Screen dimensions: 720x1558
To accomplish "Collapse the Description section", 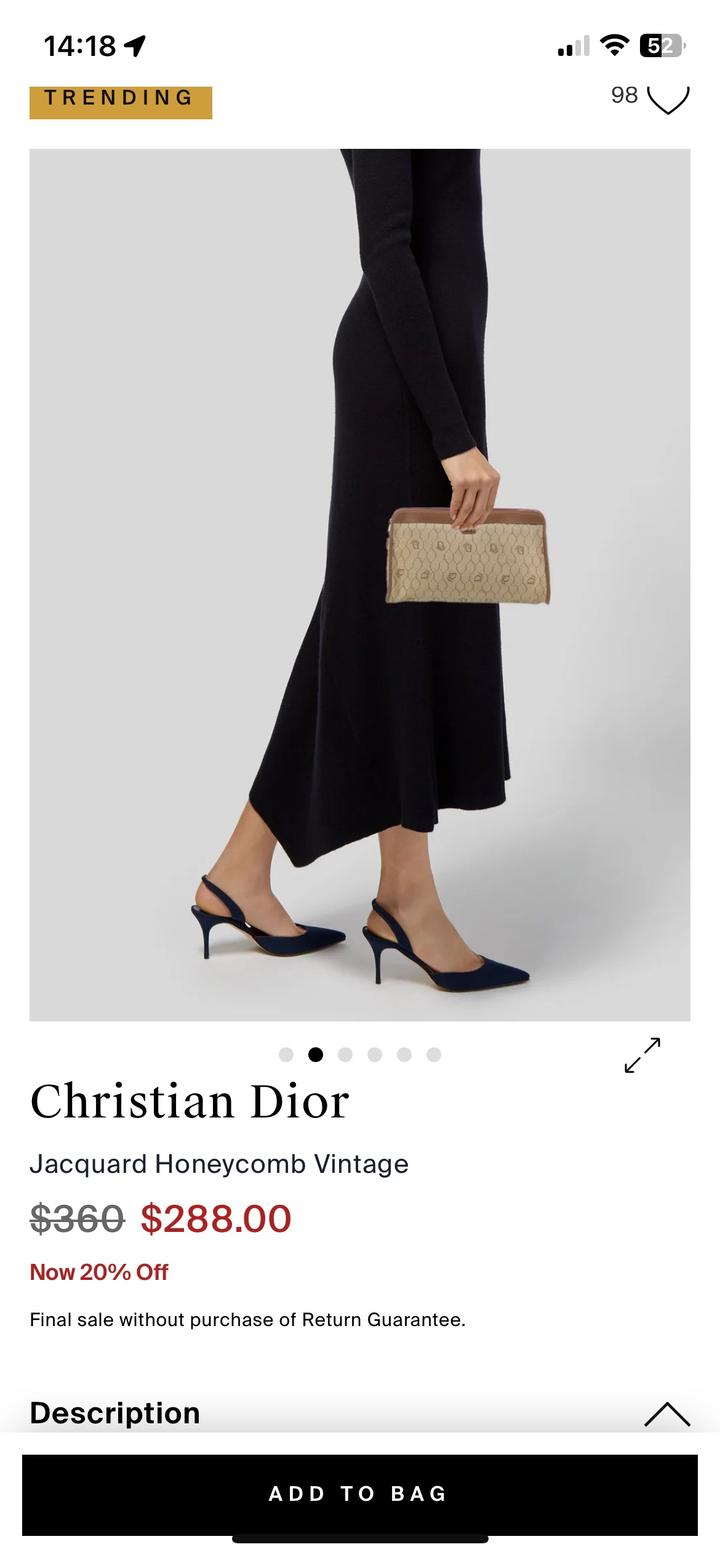I will (667, 1413).
